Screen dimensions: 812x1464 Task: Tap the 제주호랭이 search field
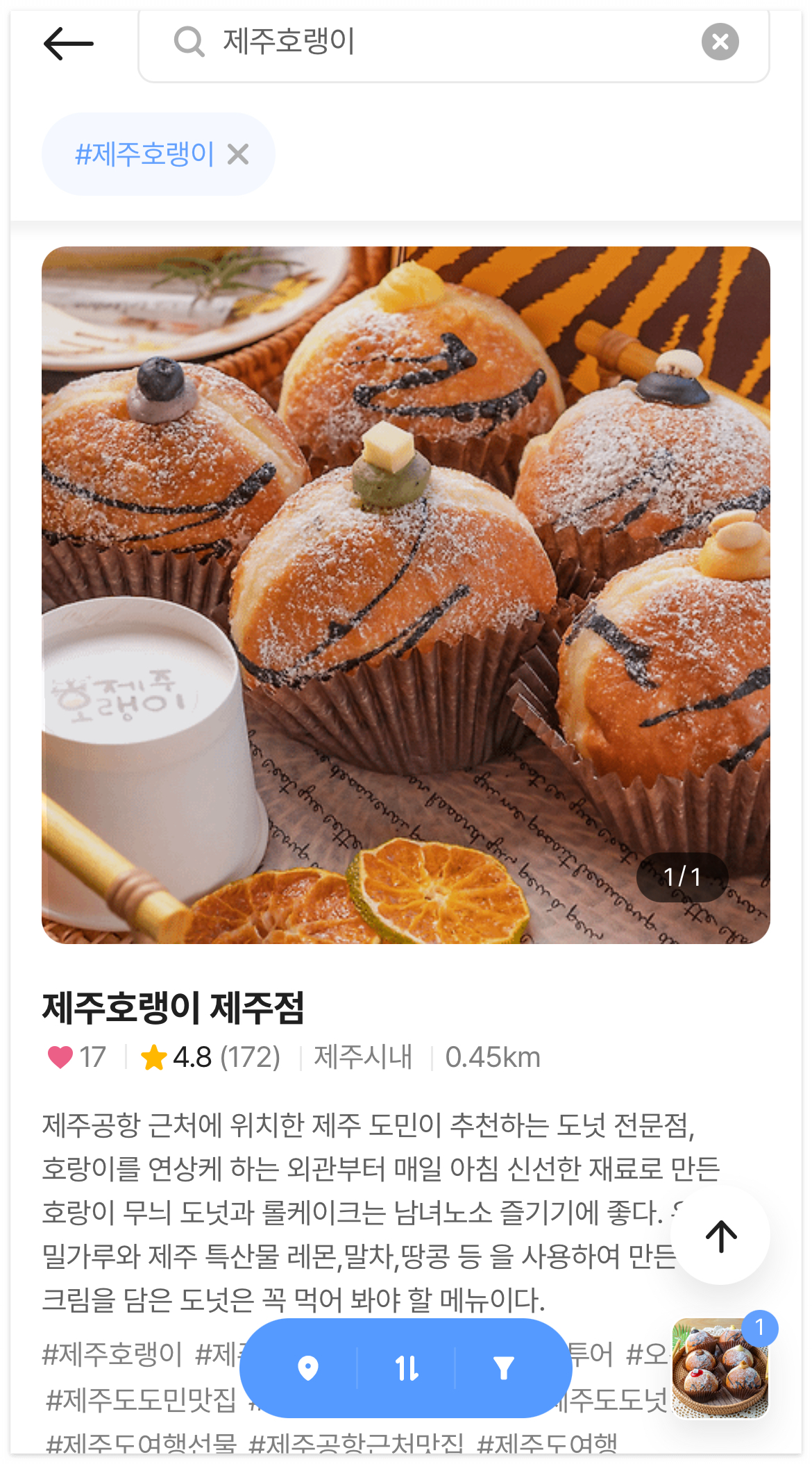pos(444,42)
